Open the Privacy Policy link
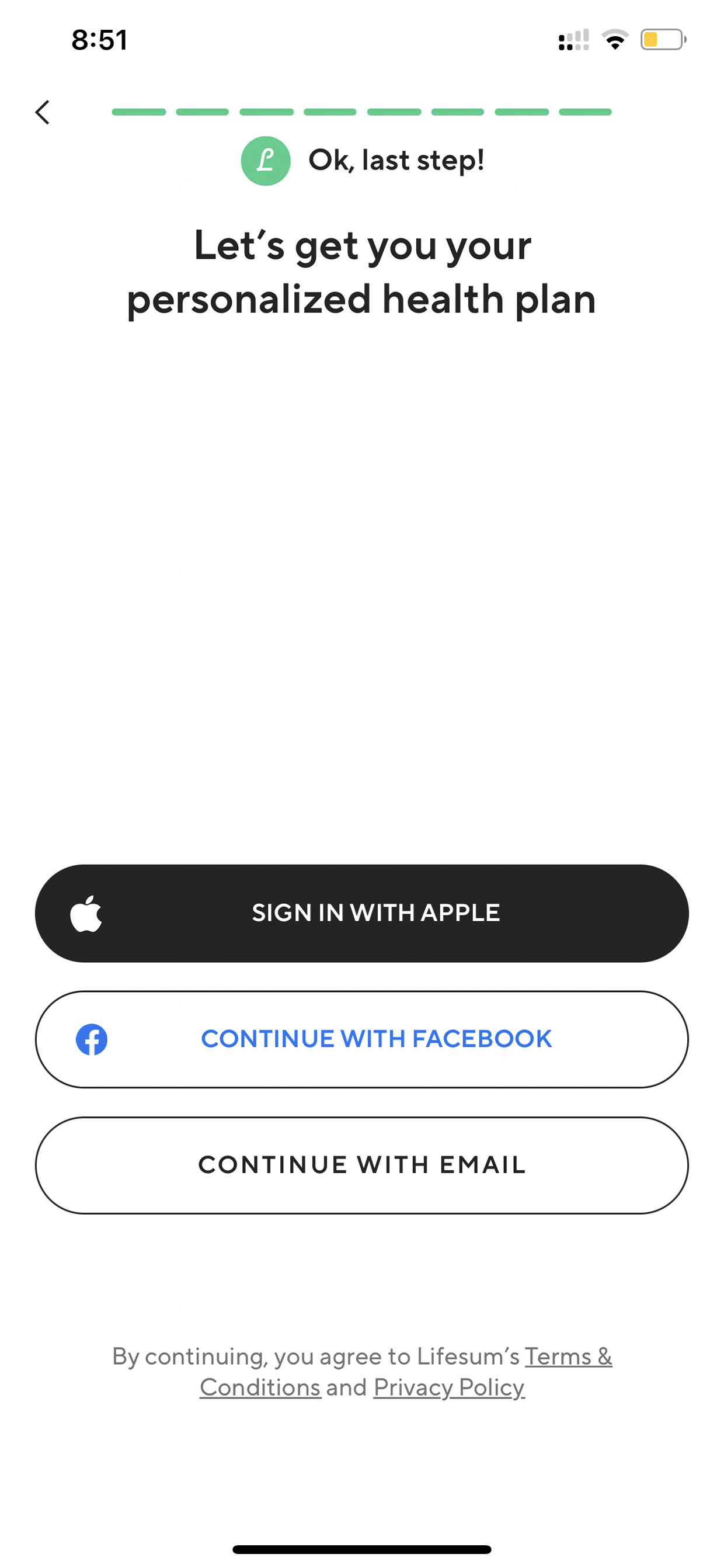This screenshot has height=1568, width=724. [449, 1387]
